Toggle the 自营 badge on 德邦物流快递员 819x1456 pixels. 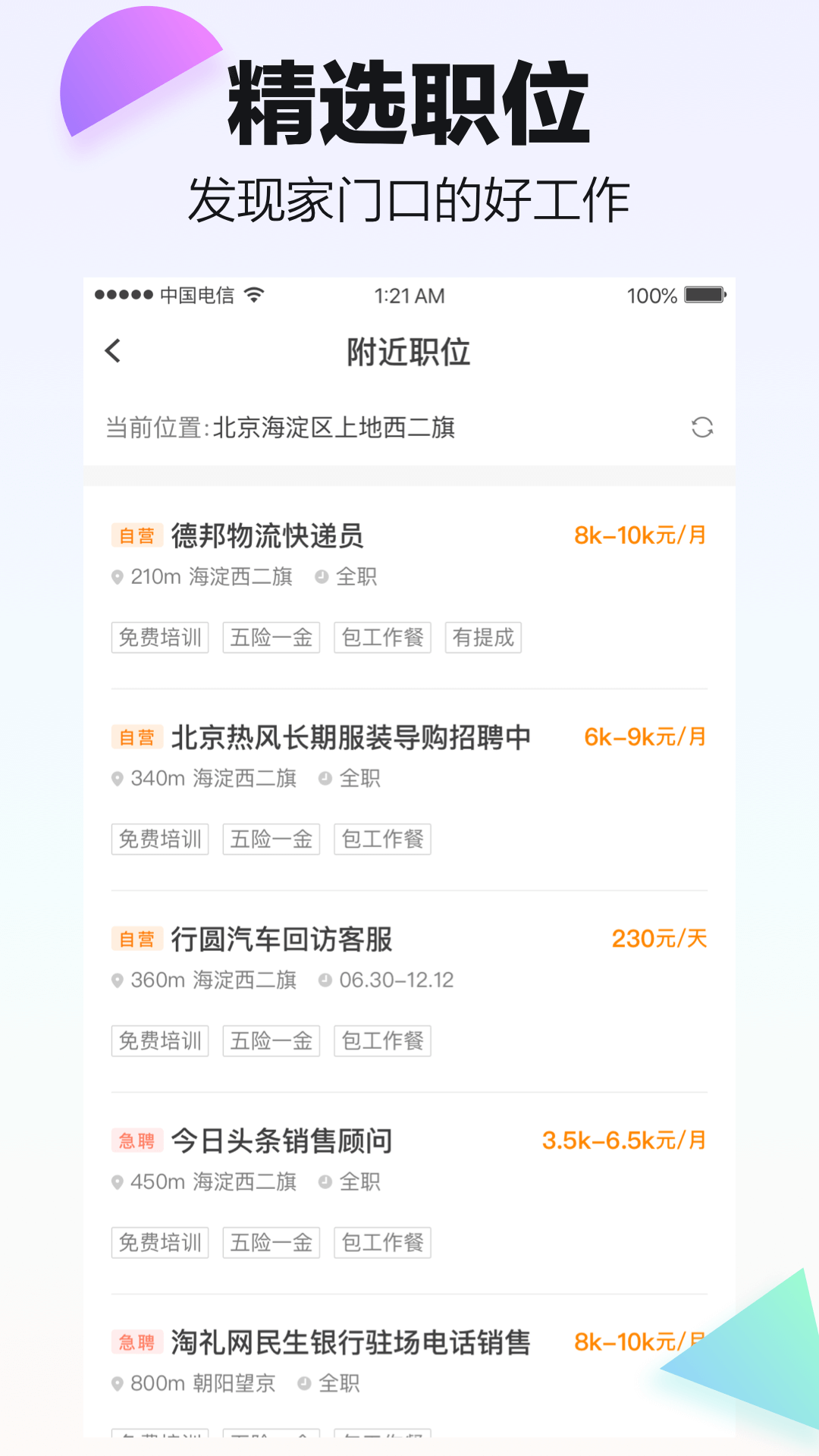(x=137, y=534)
